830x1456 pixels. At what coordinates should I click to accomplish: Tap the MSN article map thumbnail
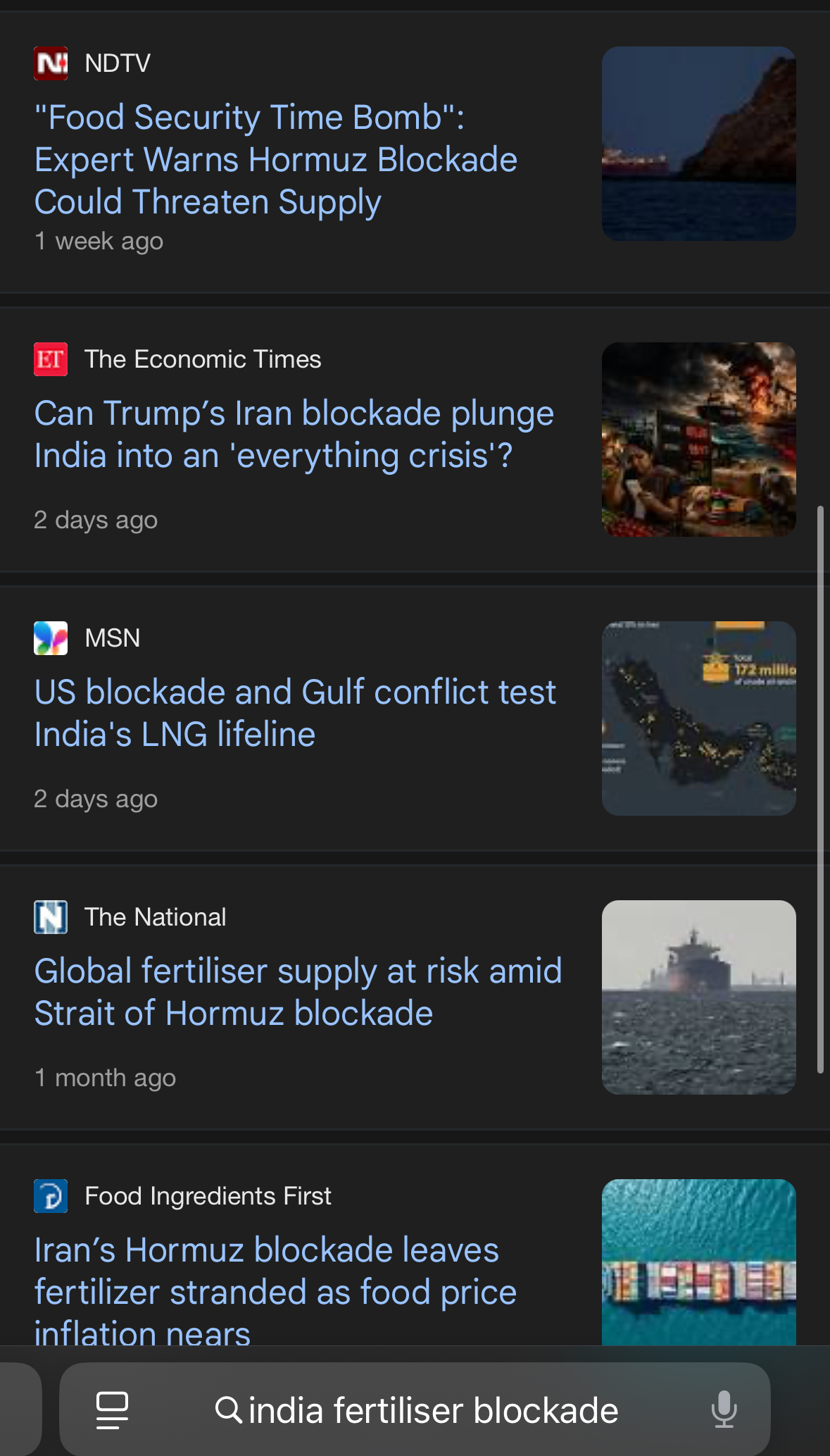point(698,718)
